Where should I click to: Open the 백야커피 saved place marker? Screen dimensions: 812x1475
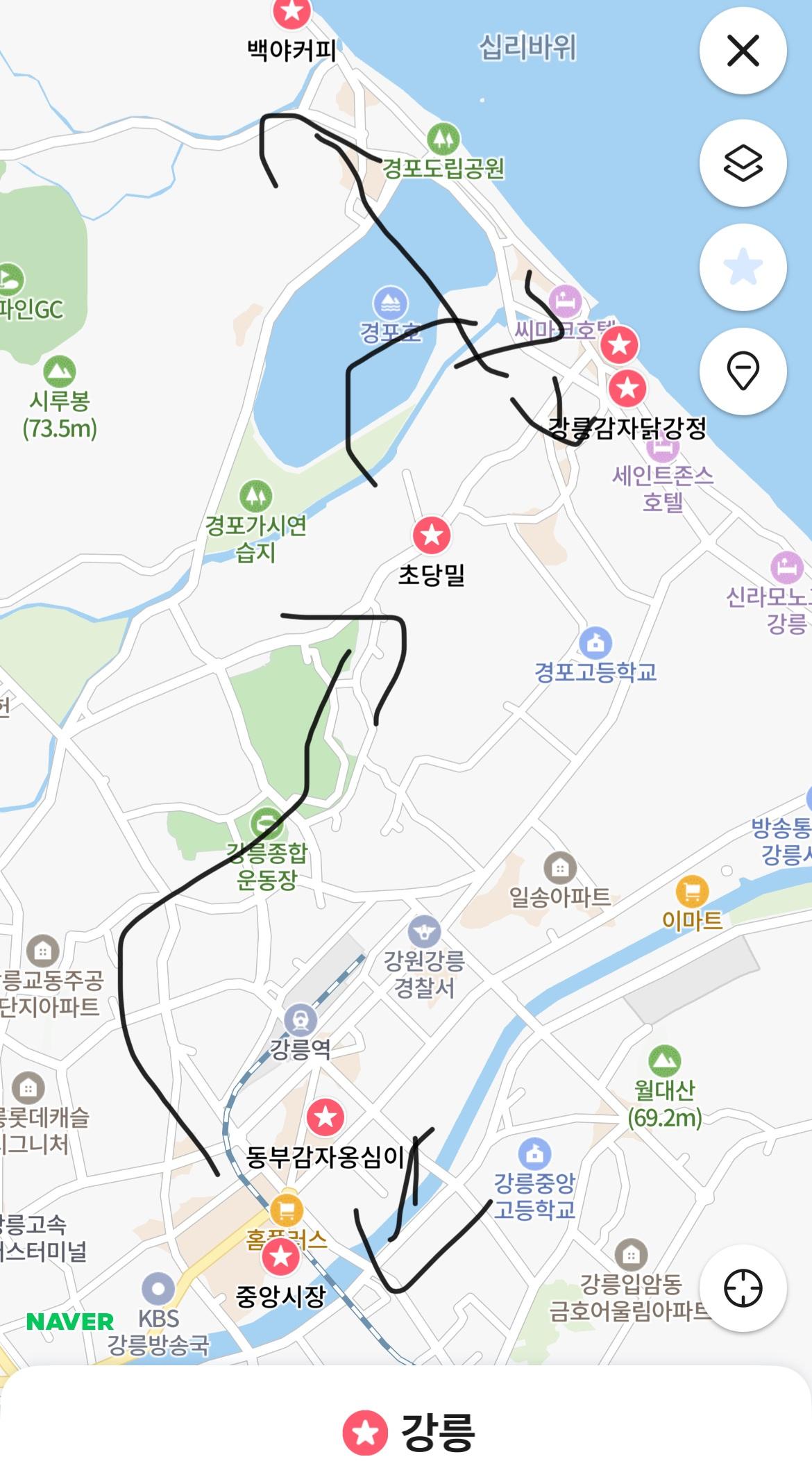point(291,12)
